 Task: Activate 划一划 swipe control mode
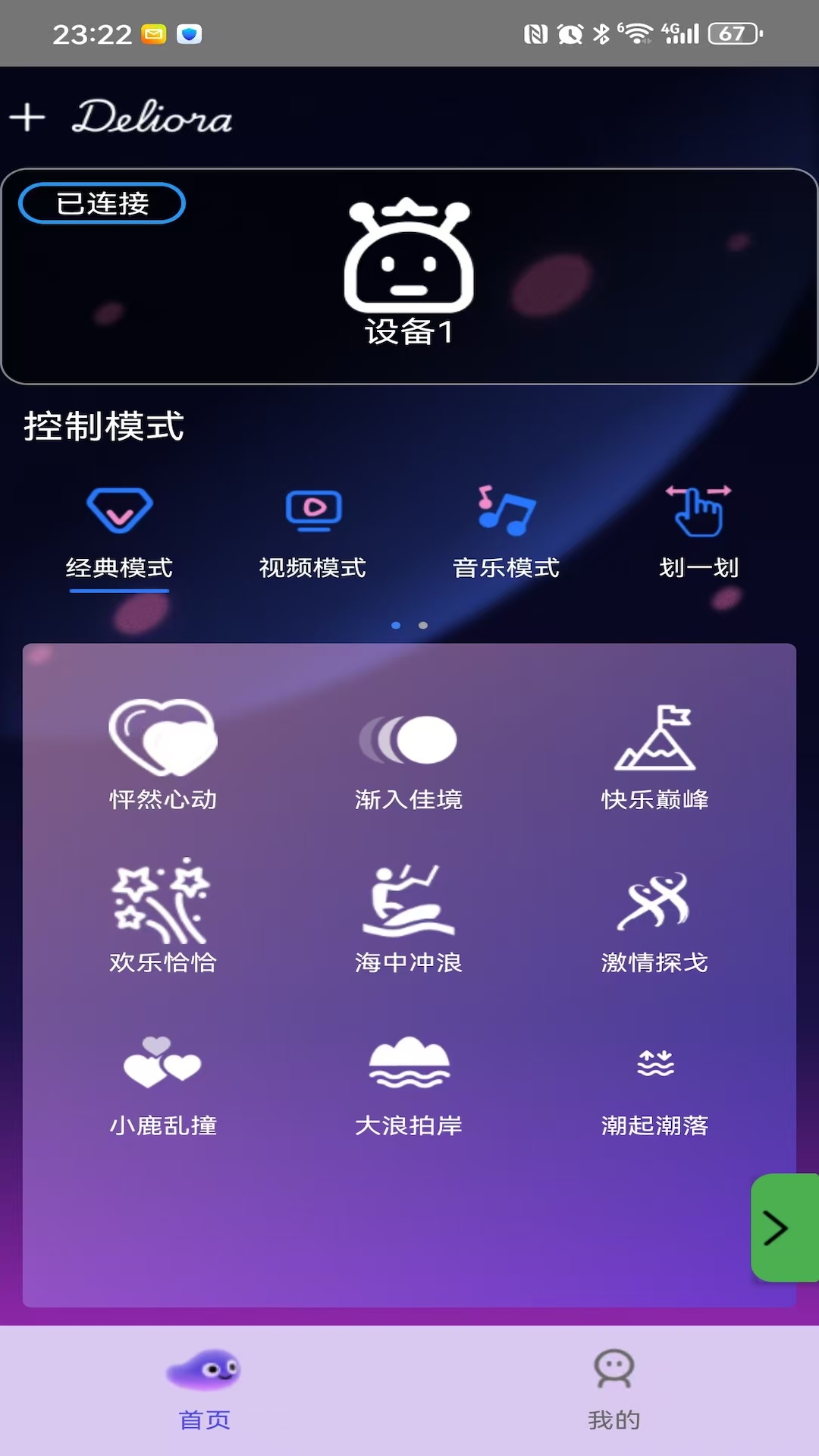(699, 531)
